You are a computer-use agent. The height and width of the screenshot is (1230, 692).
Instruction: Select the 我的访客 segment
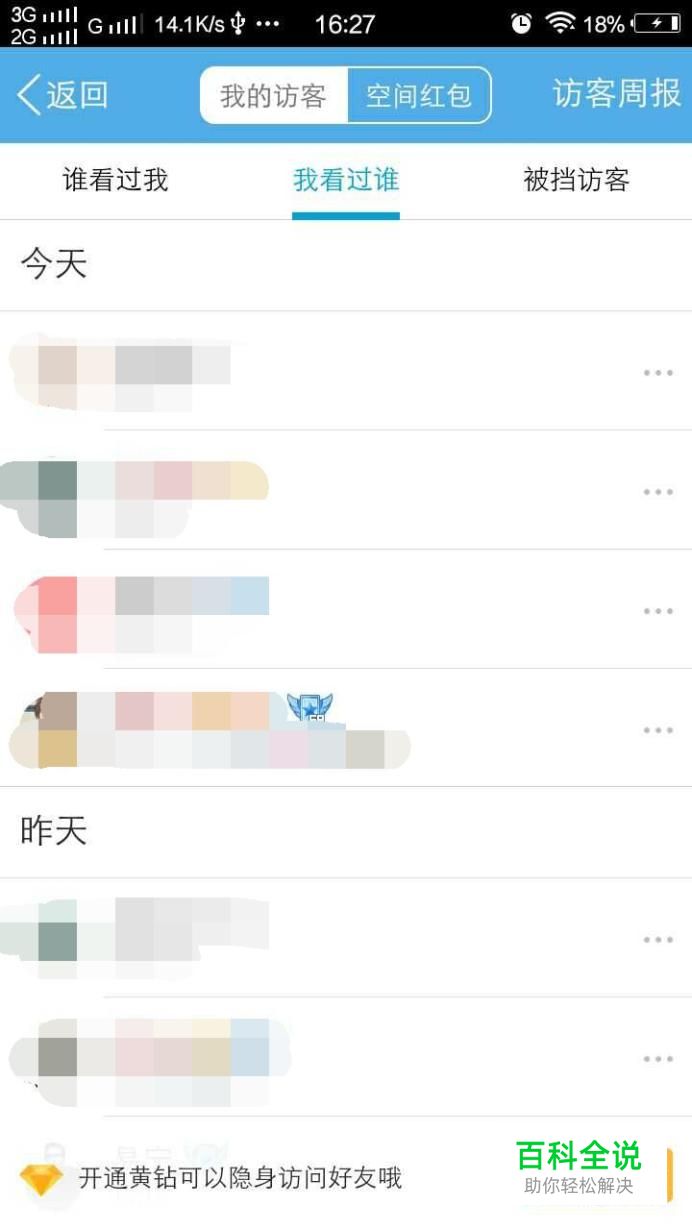[273, 96]
